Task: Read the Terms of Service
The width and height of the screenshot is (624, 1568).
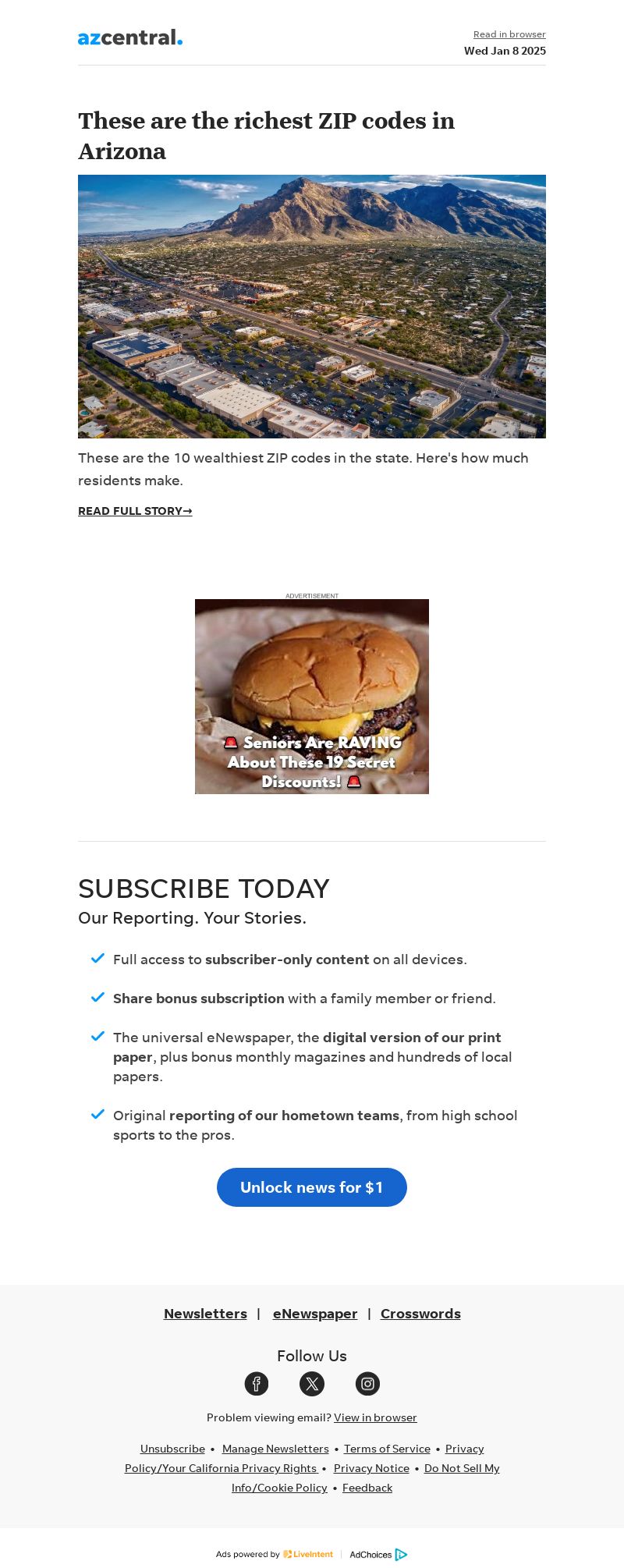Action: (x=387, y=1449)
